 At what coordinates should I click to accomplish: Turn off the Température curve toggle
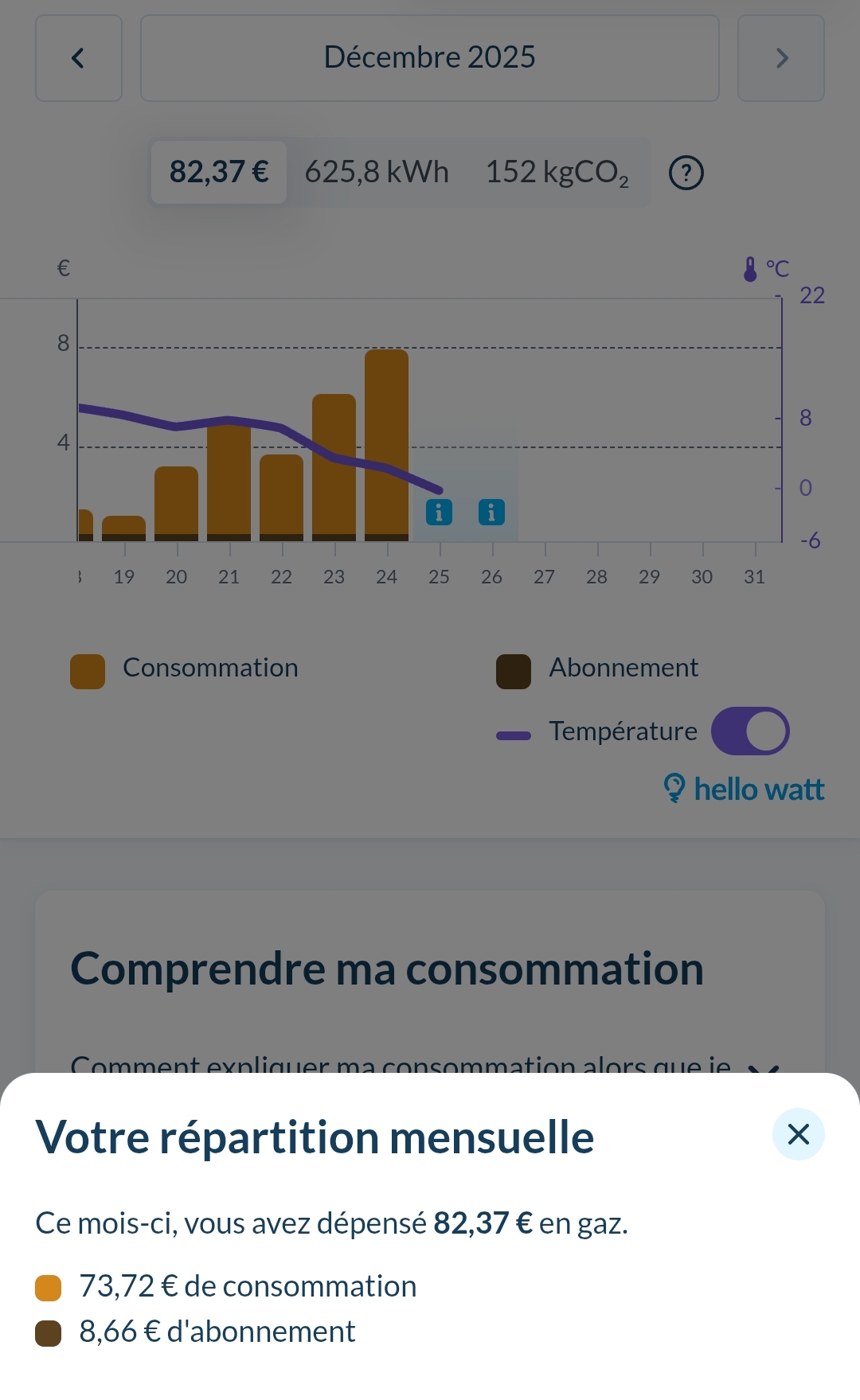click(x=749, y=731)
